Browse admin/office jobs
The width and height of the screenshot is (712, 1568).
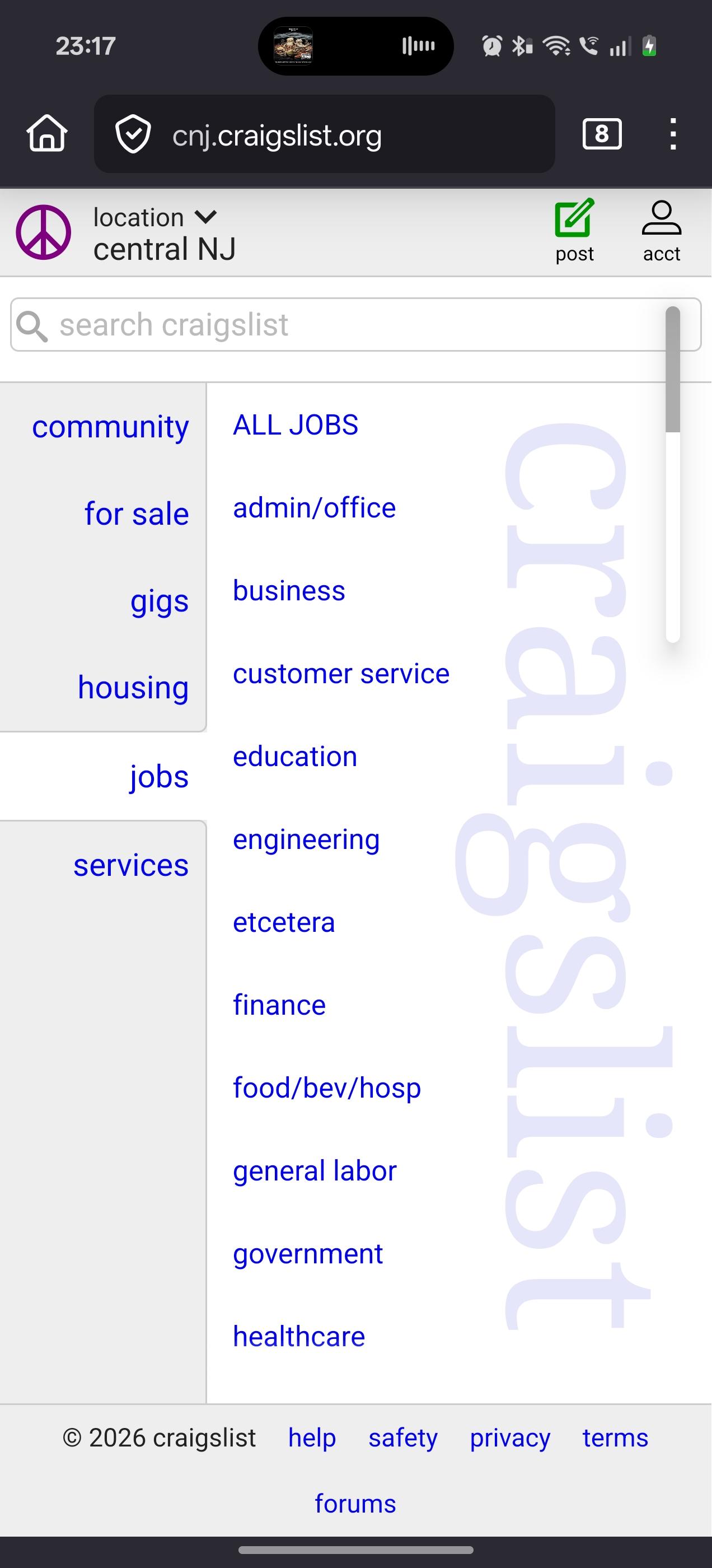(314, 508)
